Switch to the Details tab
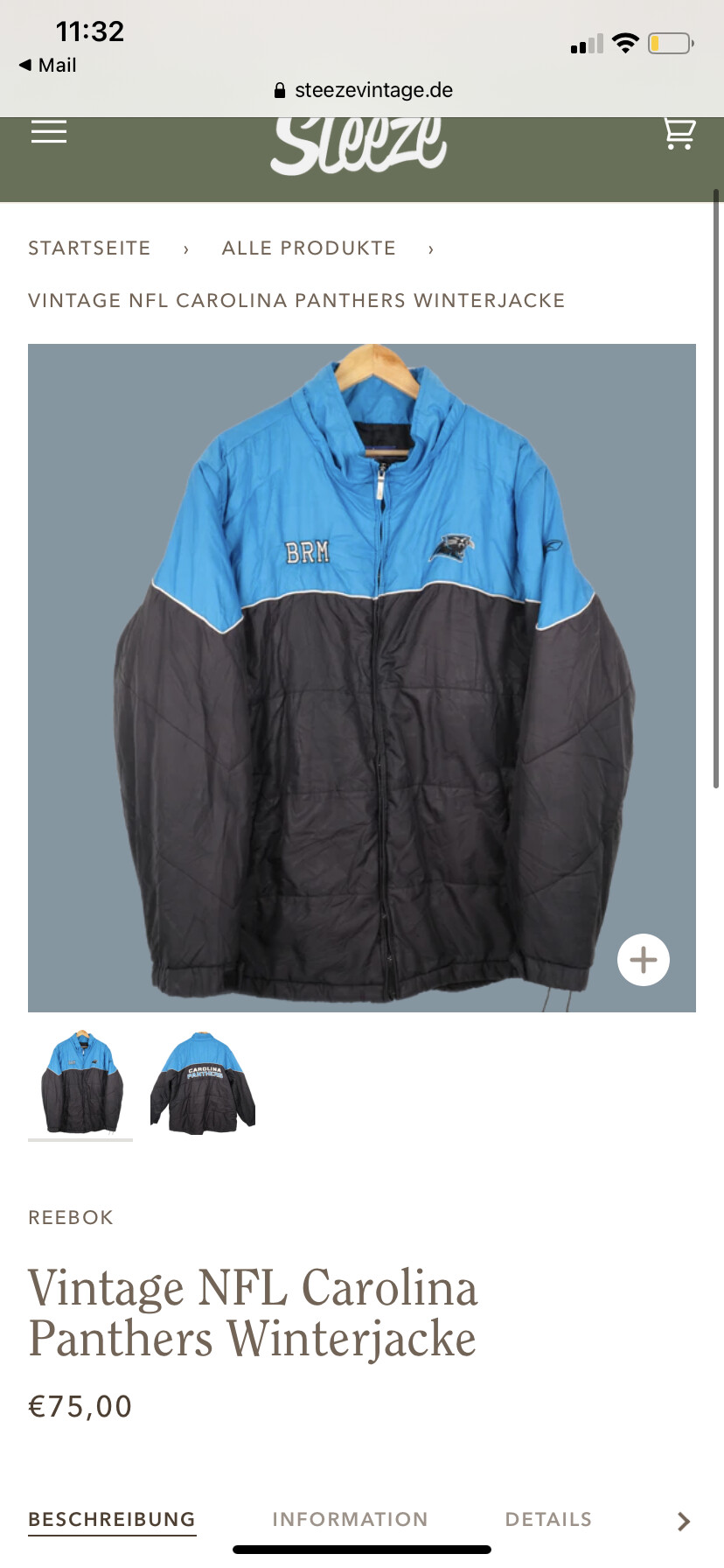This screenshot has height=1568, width=724. tap(548, 1520)
